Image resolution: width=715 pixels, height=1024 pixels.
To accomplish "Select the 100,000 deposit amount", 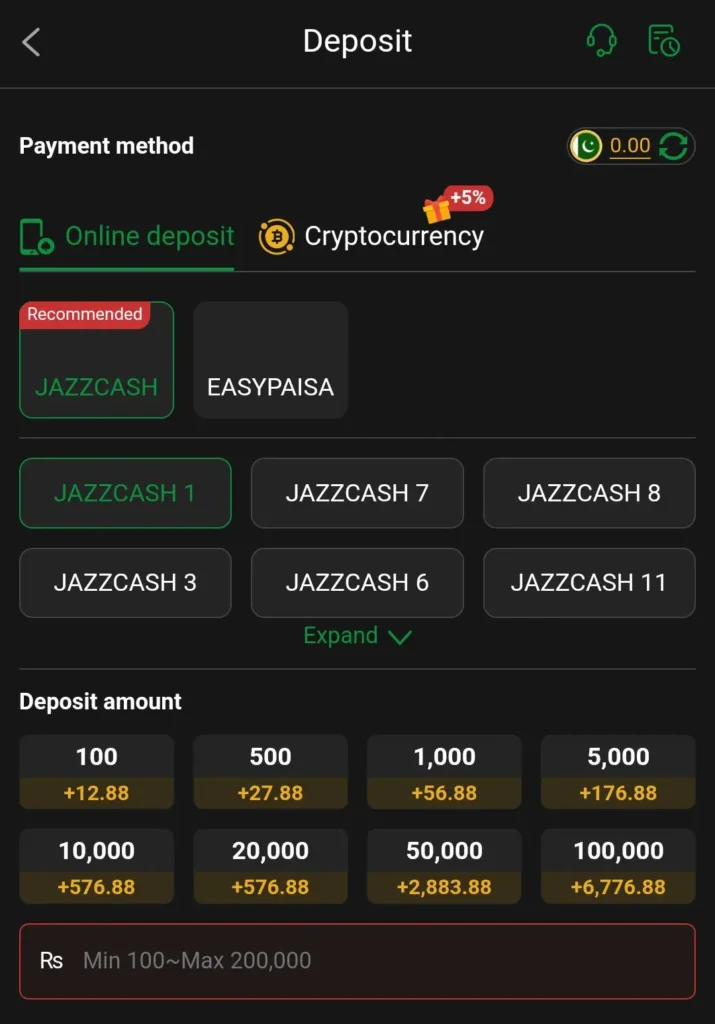I will click(618, 867).
